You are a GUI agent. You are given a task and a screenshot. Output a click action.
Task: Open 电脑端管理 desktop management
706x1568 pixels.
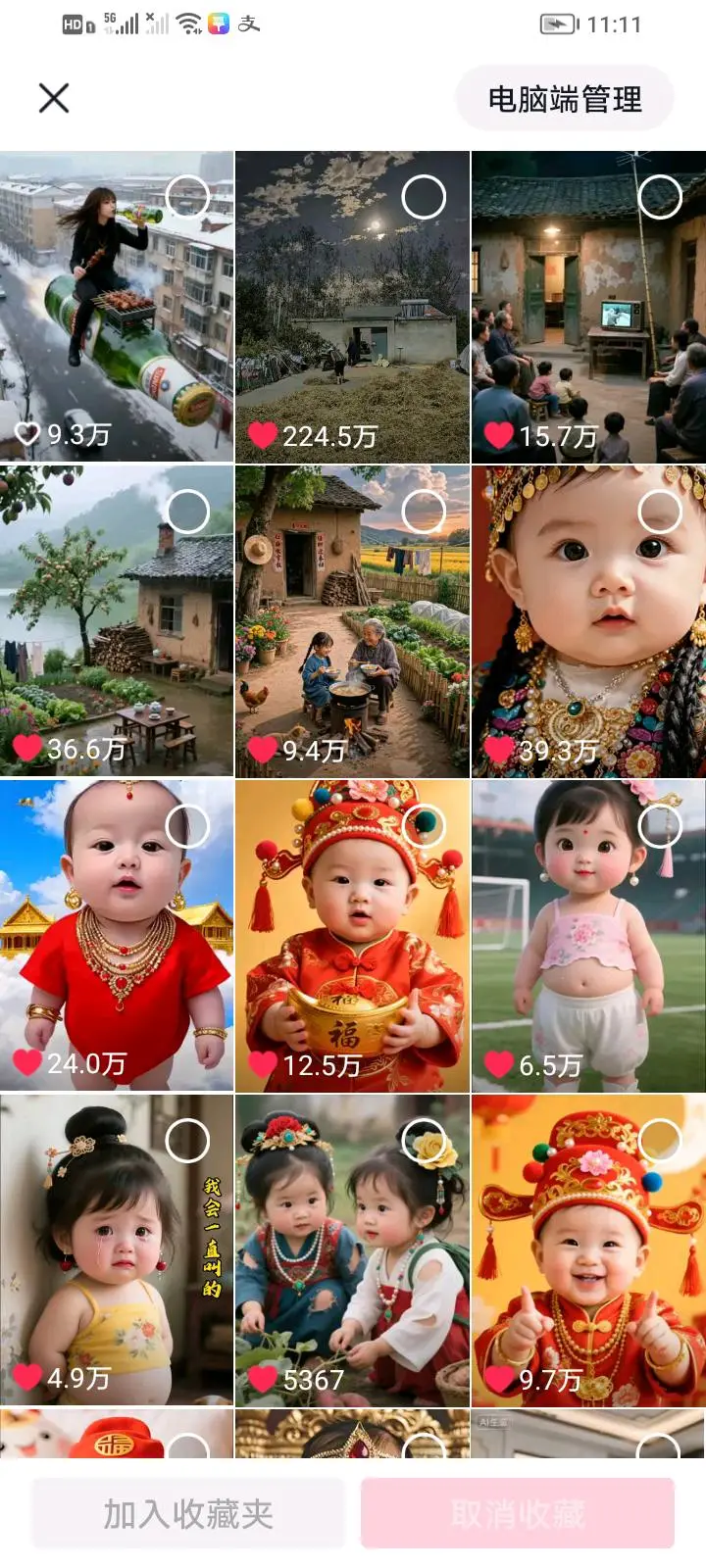[x=565, y=99]
